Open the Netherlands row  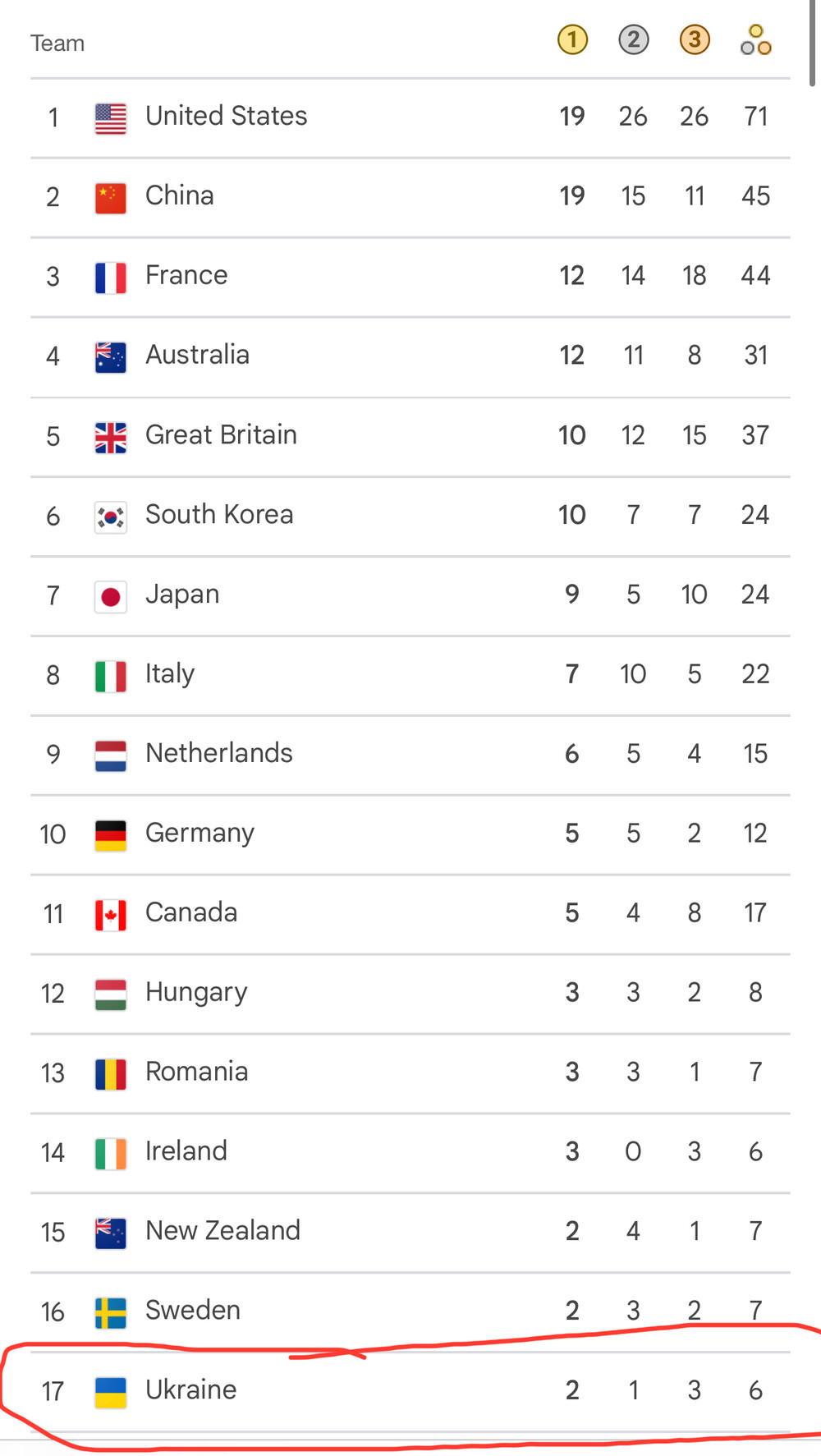pyautogui.click(x=410, y=756)
